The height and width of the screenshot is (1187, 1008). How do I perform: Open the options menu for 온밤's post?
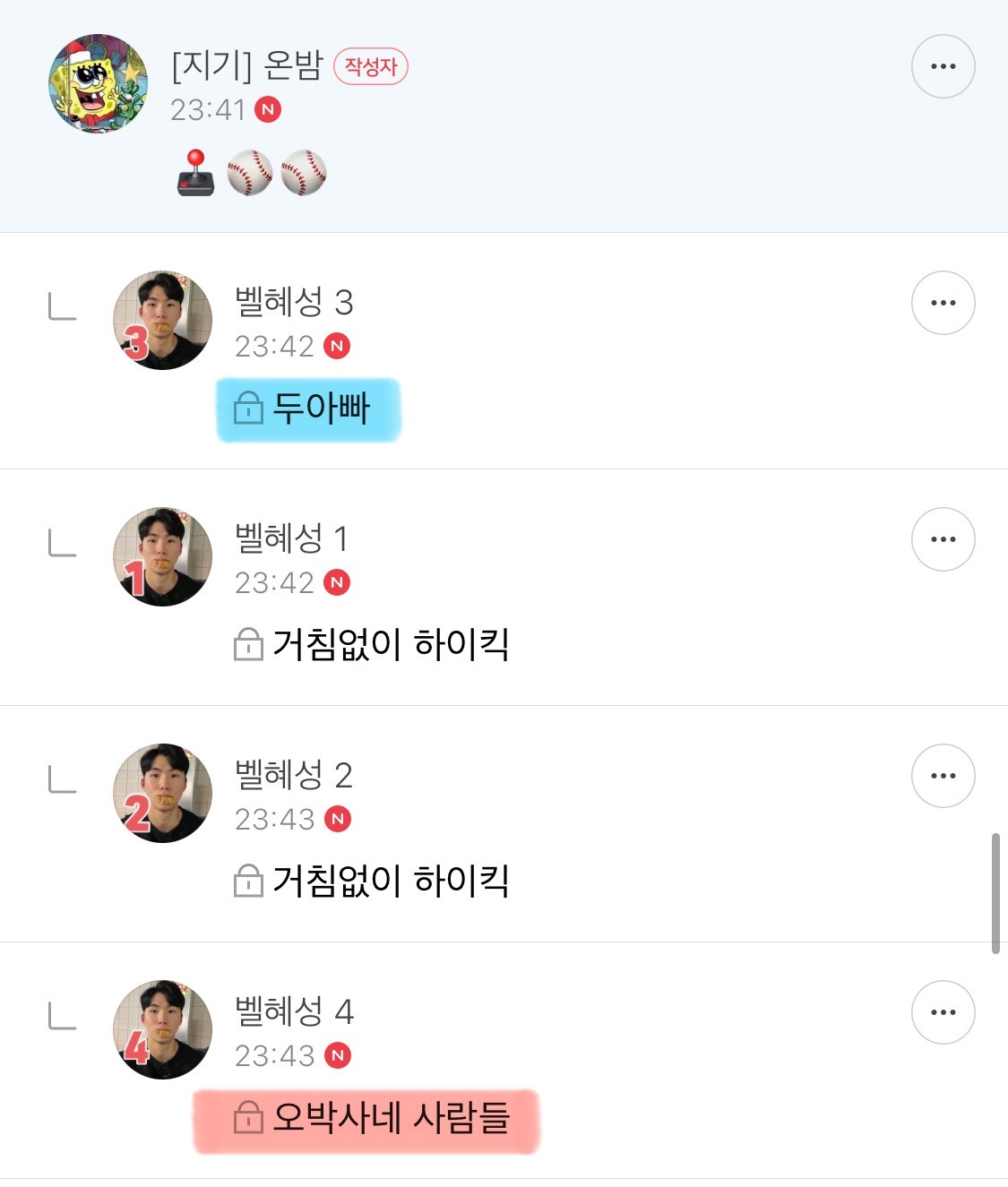(943, 65)
